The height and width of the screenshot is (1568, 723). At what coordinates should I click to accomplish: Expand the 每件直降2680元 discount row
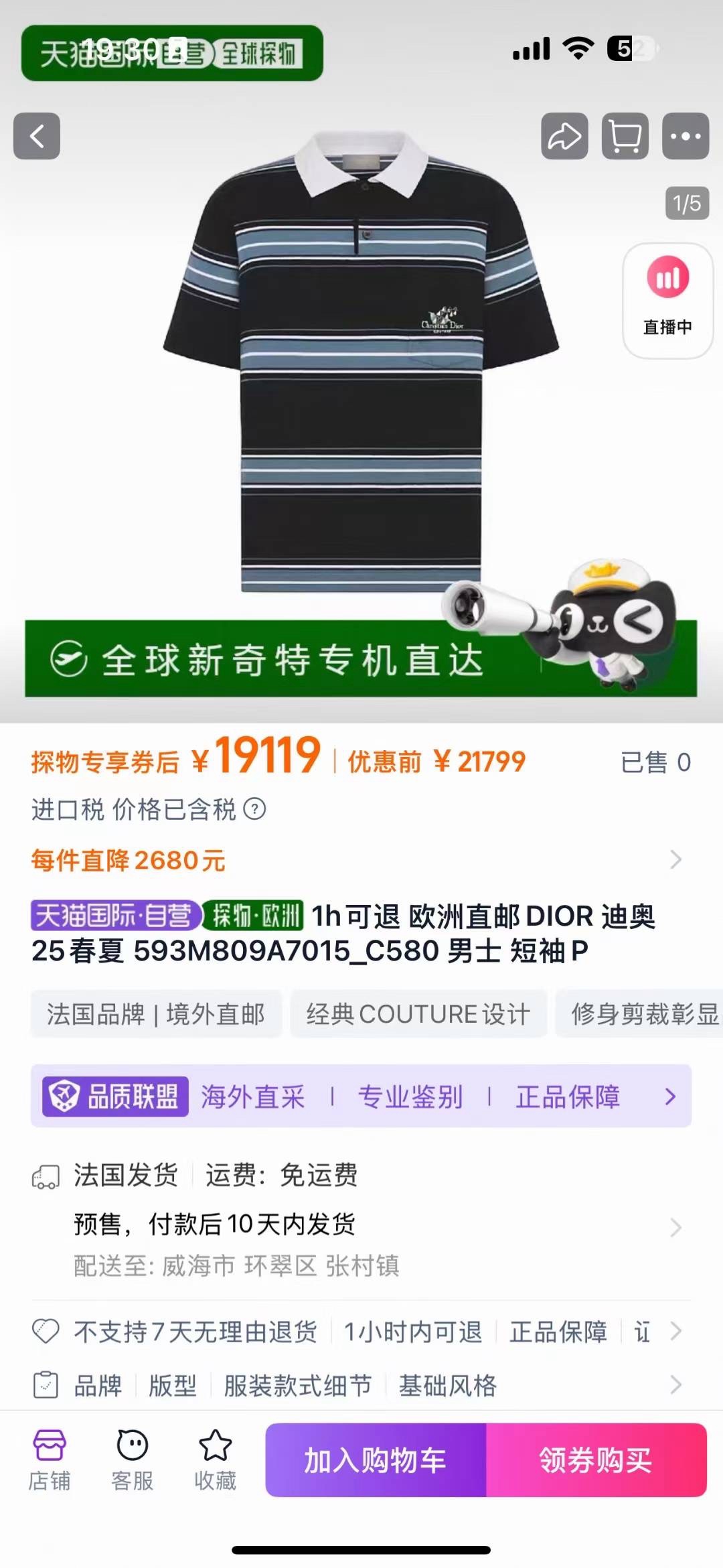675,860
